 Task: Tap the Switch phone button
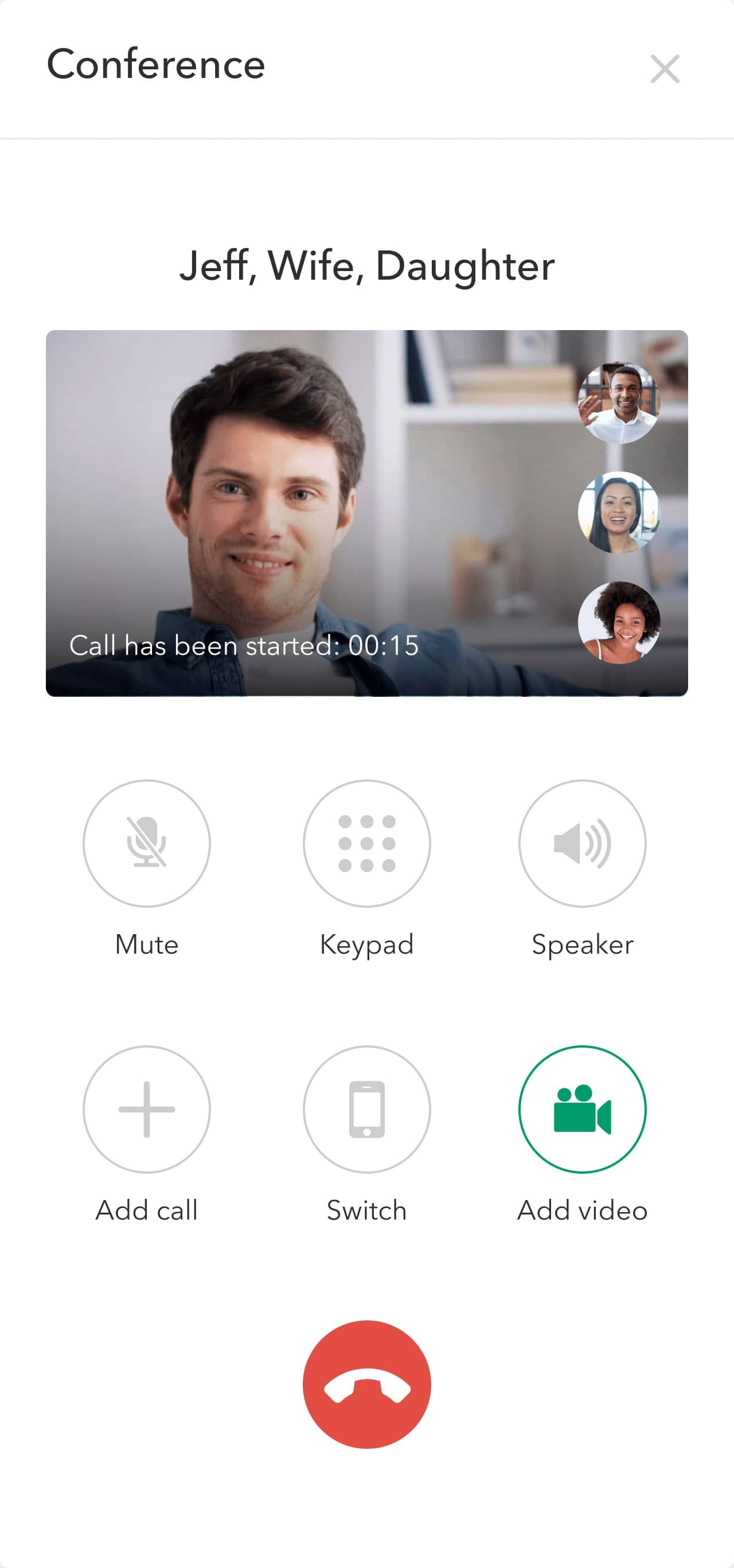click(x=366, y=1109)
